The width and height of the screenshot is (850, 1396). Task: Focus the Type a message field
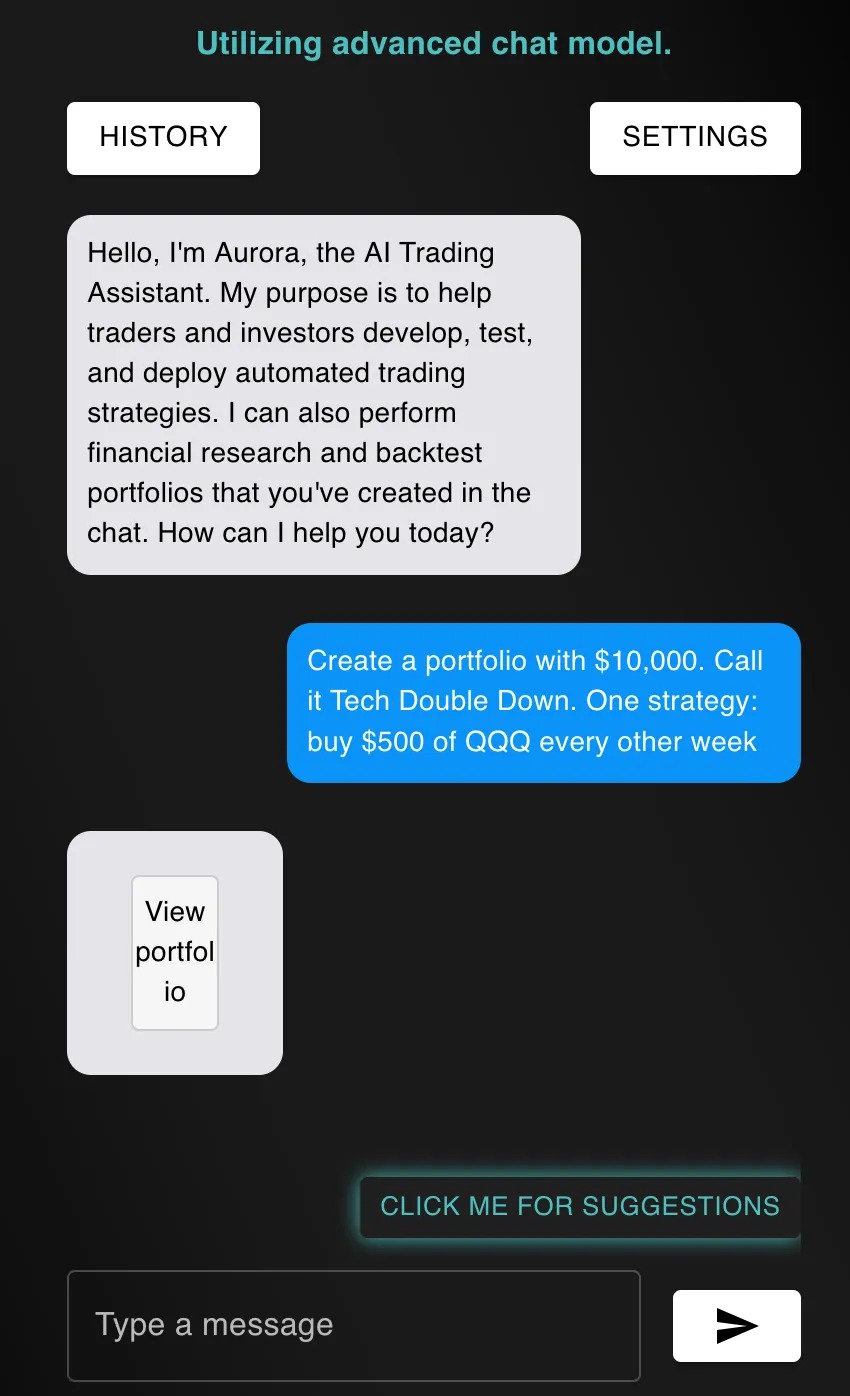[353, 1325]
